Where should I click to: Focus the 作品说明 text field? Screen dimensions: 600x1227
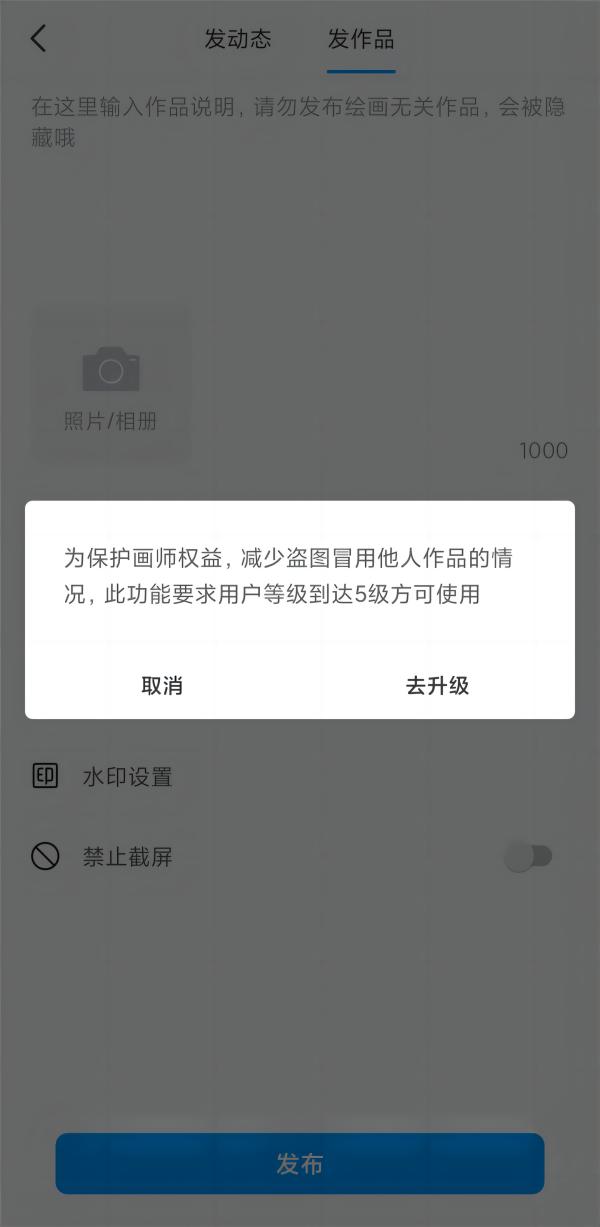click(x=300, y=190)
